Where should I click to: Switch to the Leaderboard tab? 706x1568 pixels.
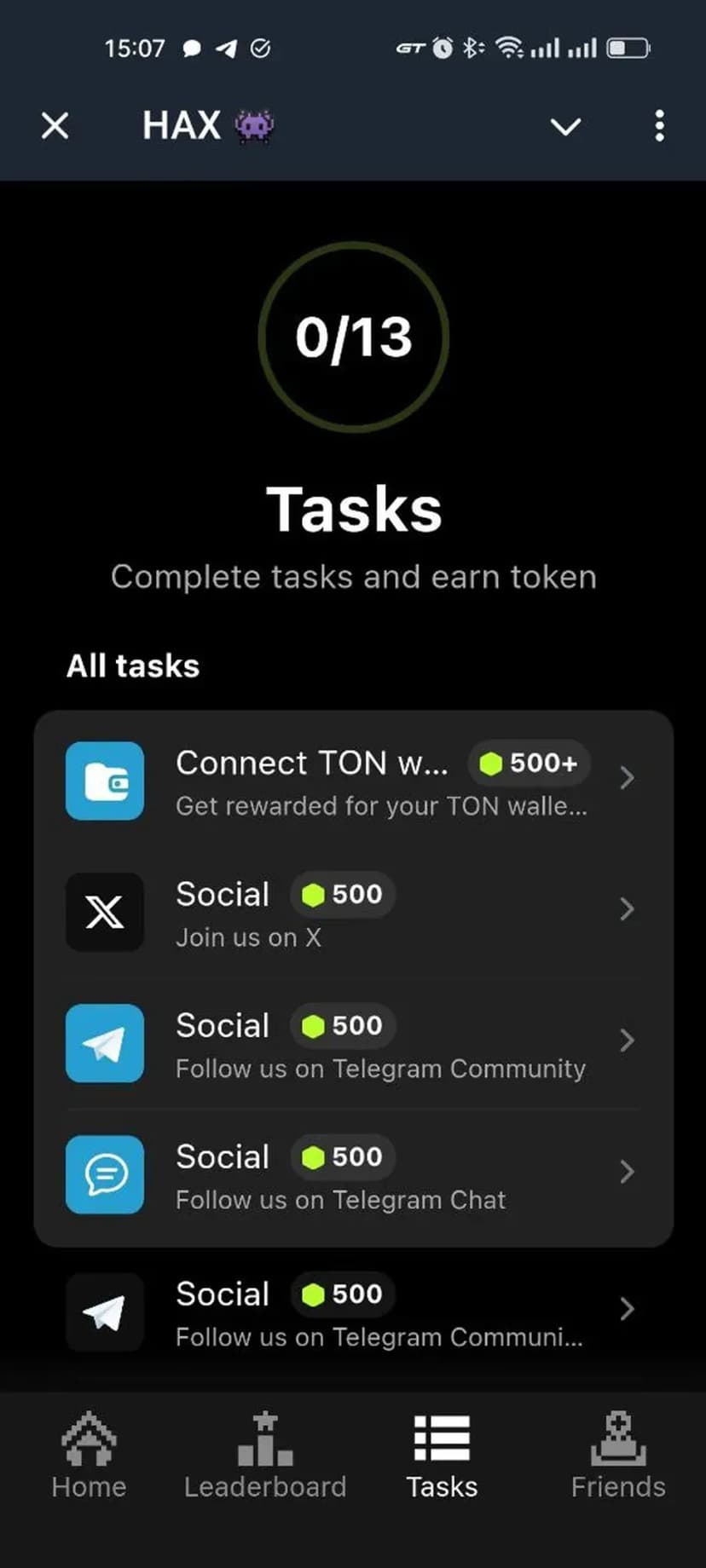(265, 1456)
